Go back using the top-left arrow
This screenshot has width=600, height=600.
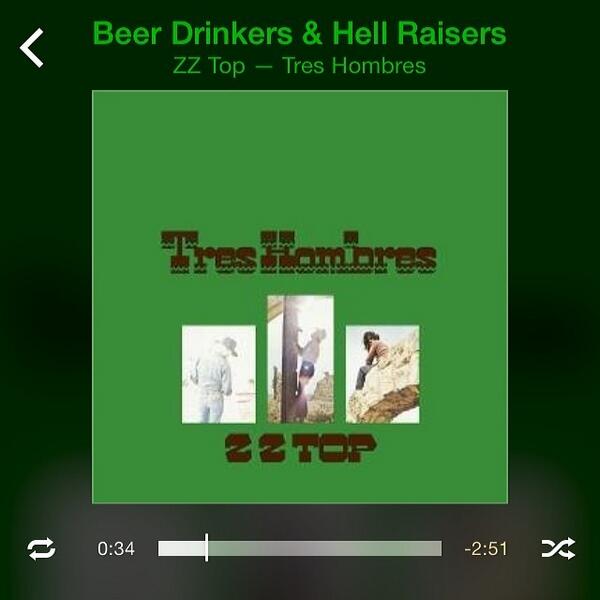point(33,47)
